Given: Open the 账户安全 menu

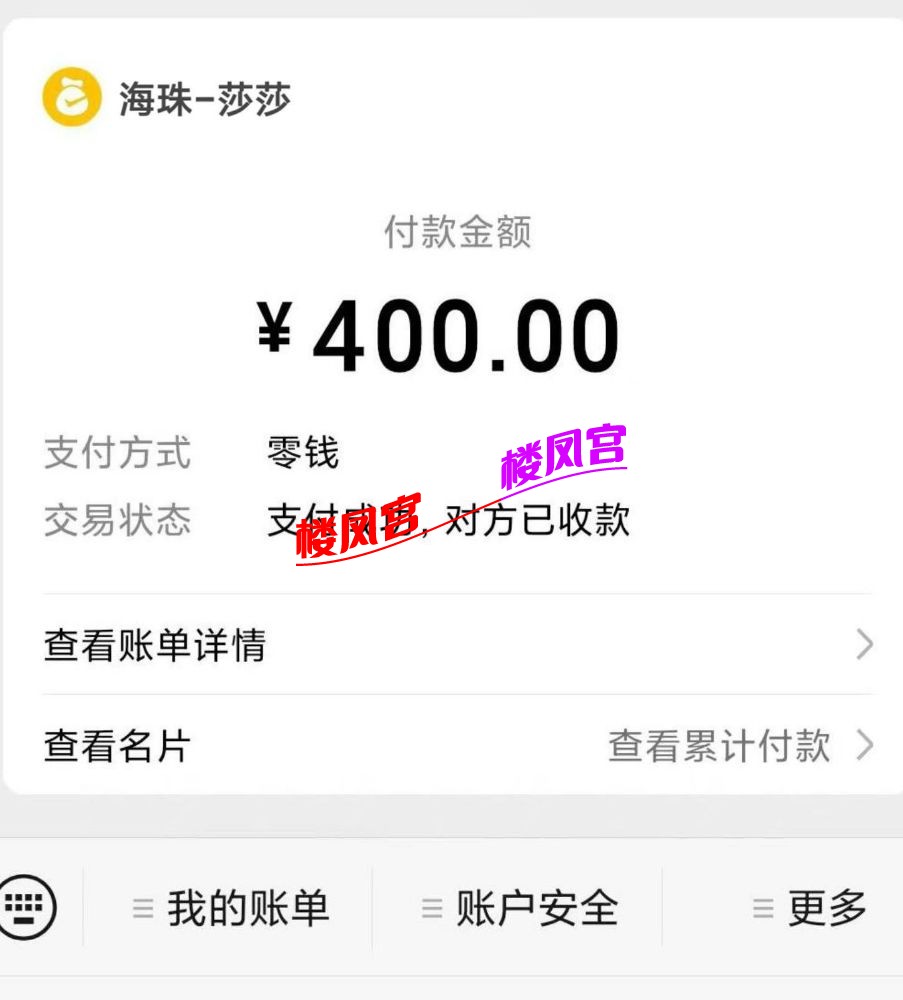Looking at the screenshot, I should click(537, 906).
